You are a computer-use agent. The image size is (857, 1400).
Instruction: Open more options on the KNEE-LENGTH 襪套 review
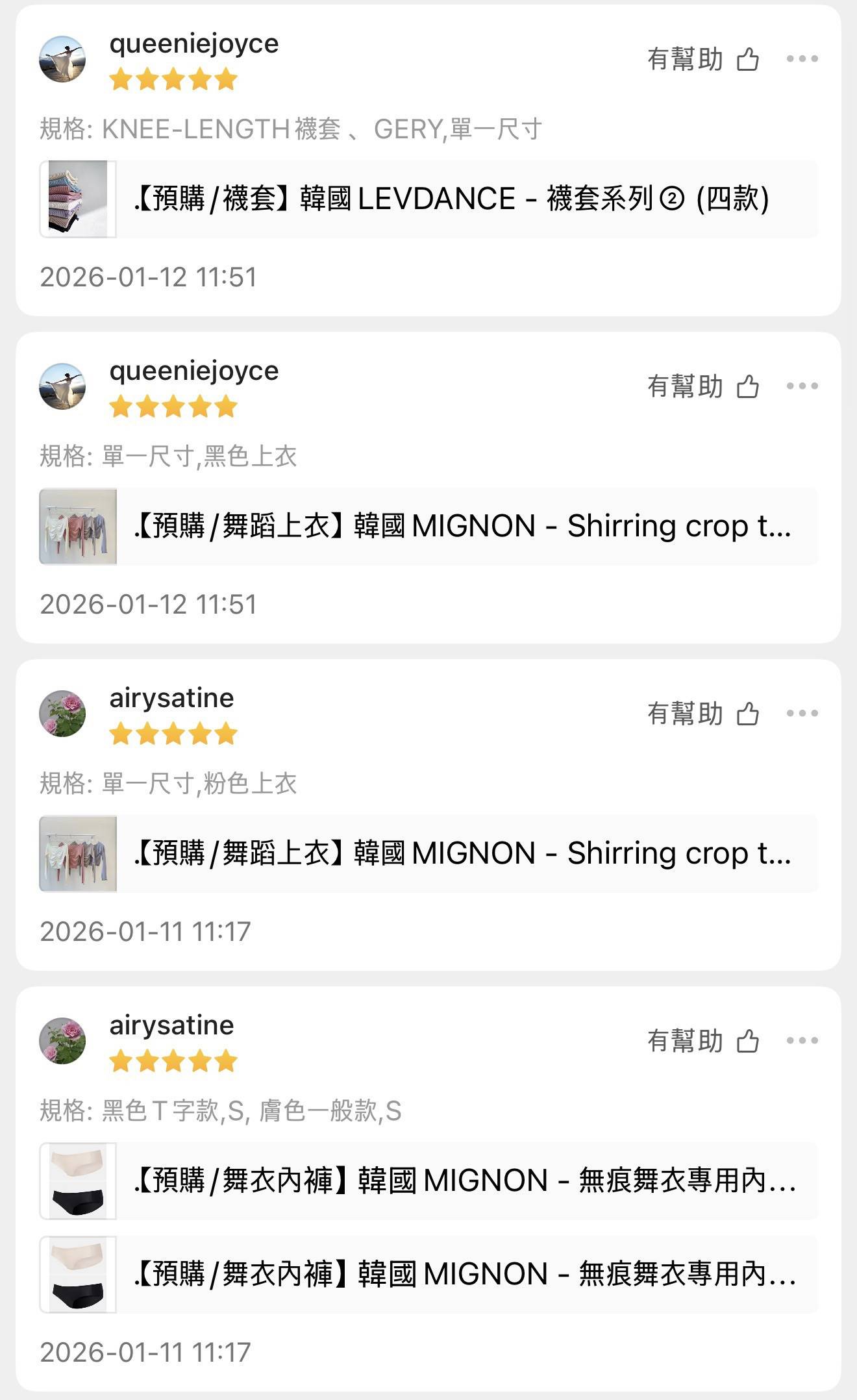(x=802, y=59)
